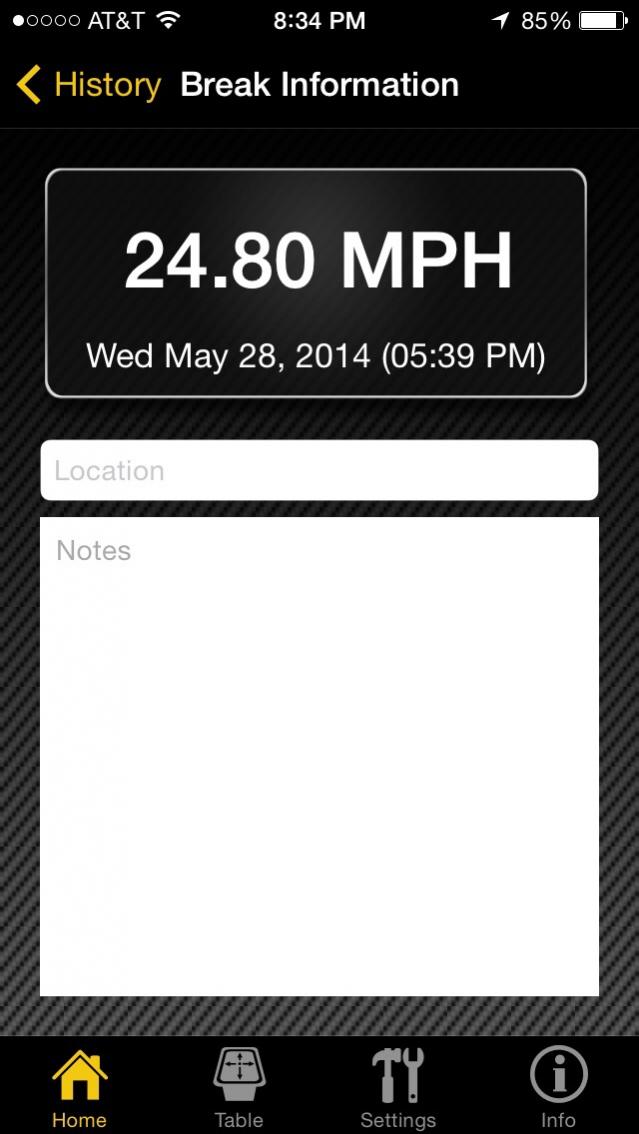The height and width of the screenshot is (1134, 639).
Task: Open the Table tab
Action: point(239,1087)
